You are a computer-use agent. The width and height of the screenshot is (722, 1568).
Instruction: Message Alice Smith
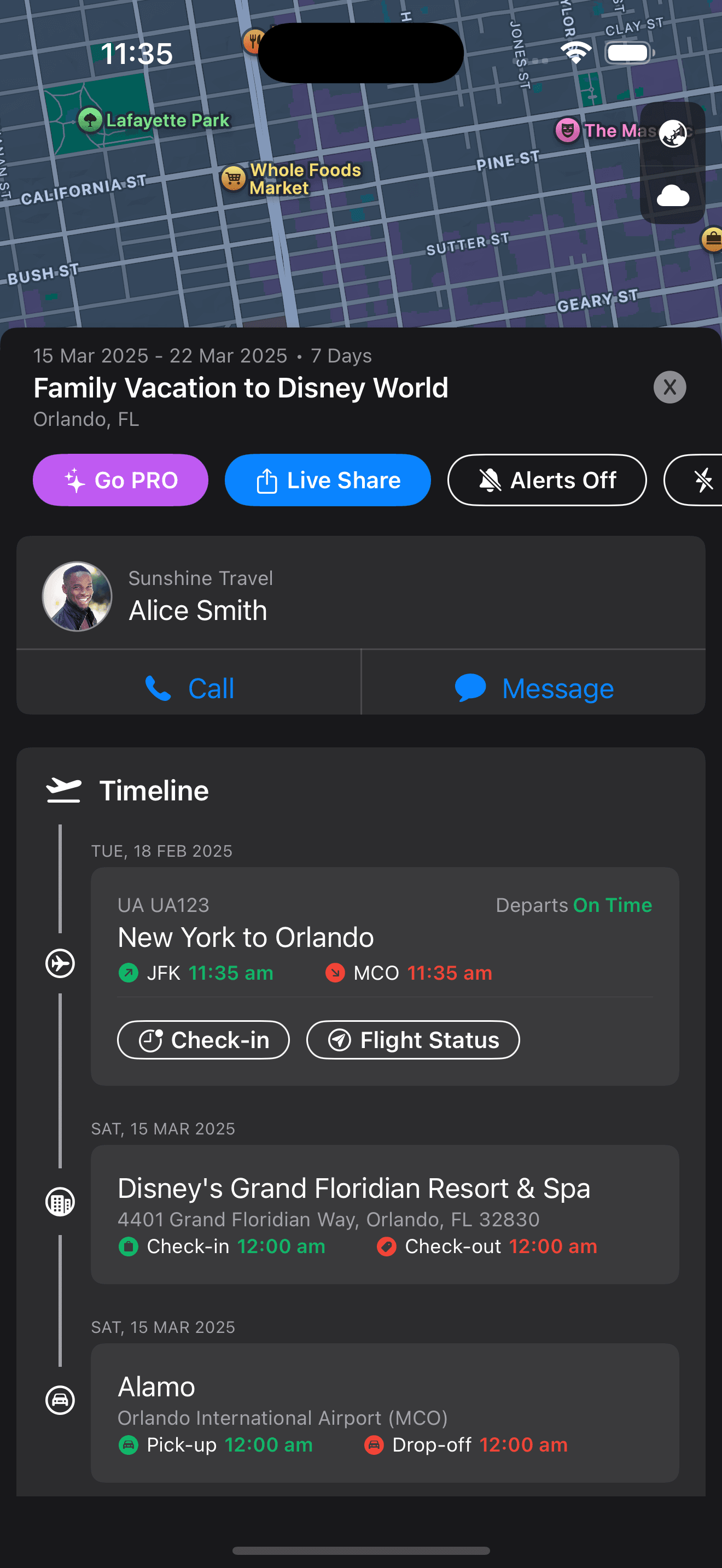(x=533, y=688)
